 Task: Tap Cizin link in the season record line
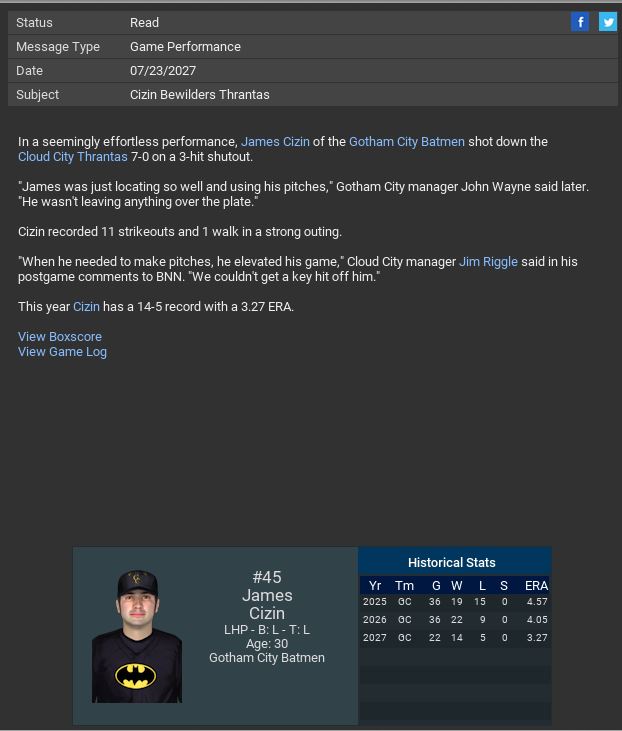(86, 307)
